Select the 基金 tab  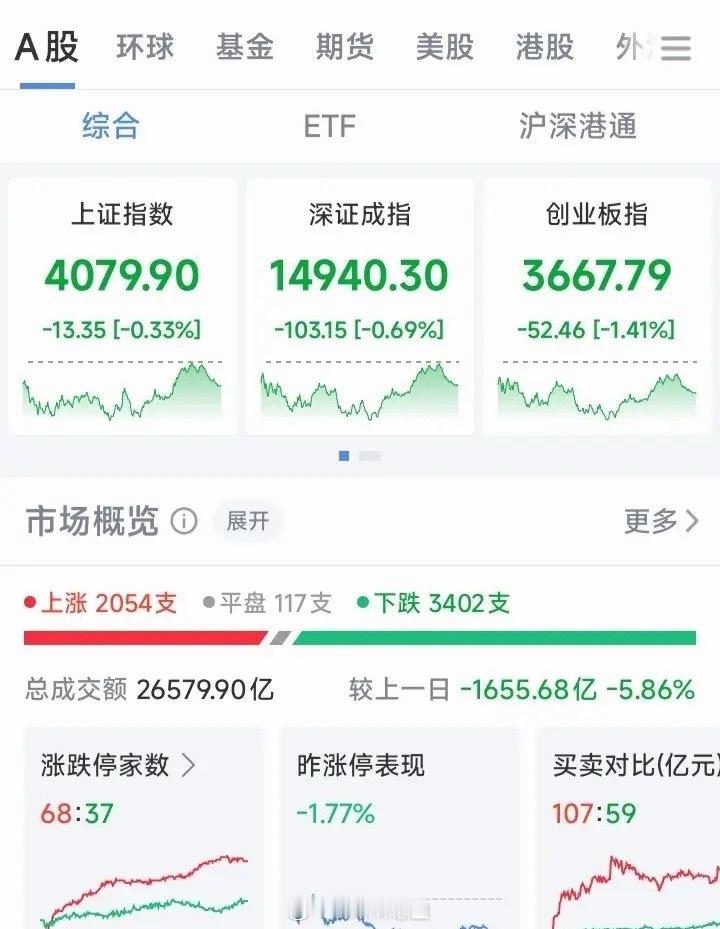(245, 46)
